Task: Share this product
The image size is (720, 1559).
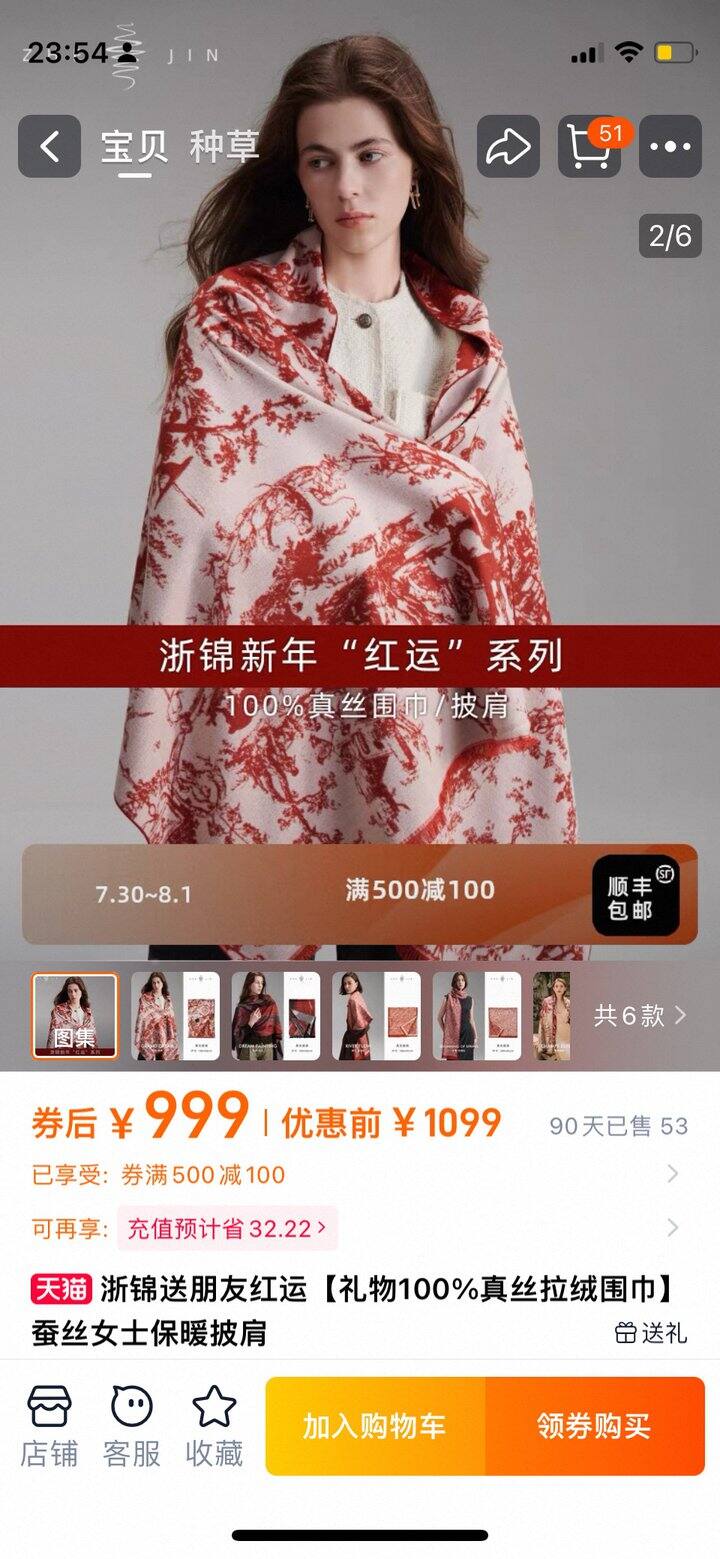Action: [508, 147]
